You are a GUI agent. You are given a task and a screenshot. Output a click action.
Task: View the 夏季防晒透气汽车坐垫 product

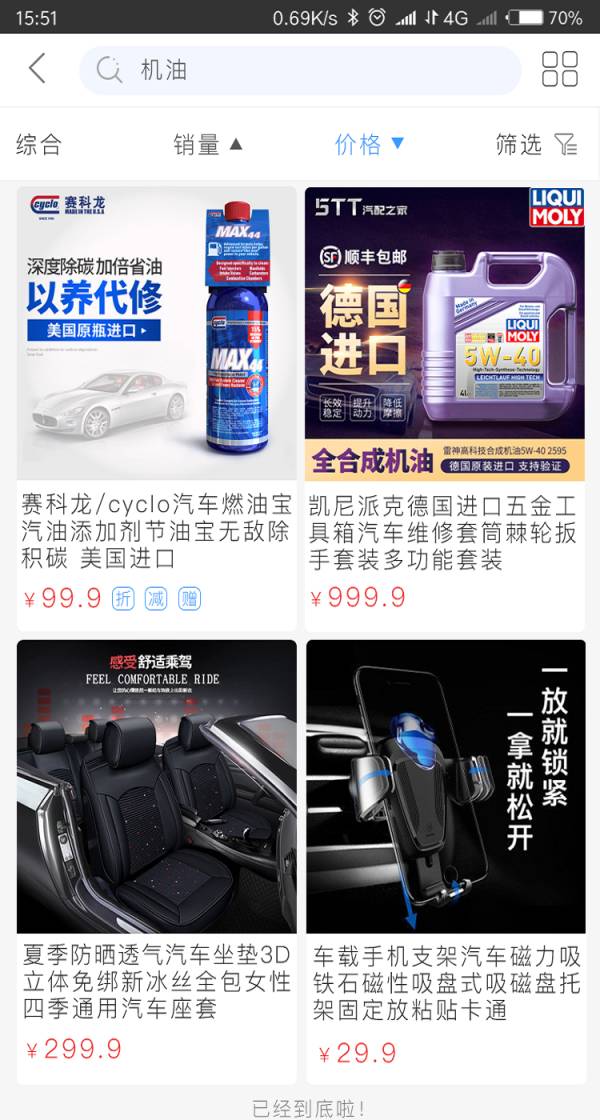[x=156, y=861]
